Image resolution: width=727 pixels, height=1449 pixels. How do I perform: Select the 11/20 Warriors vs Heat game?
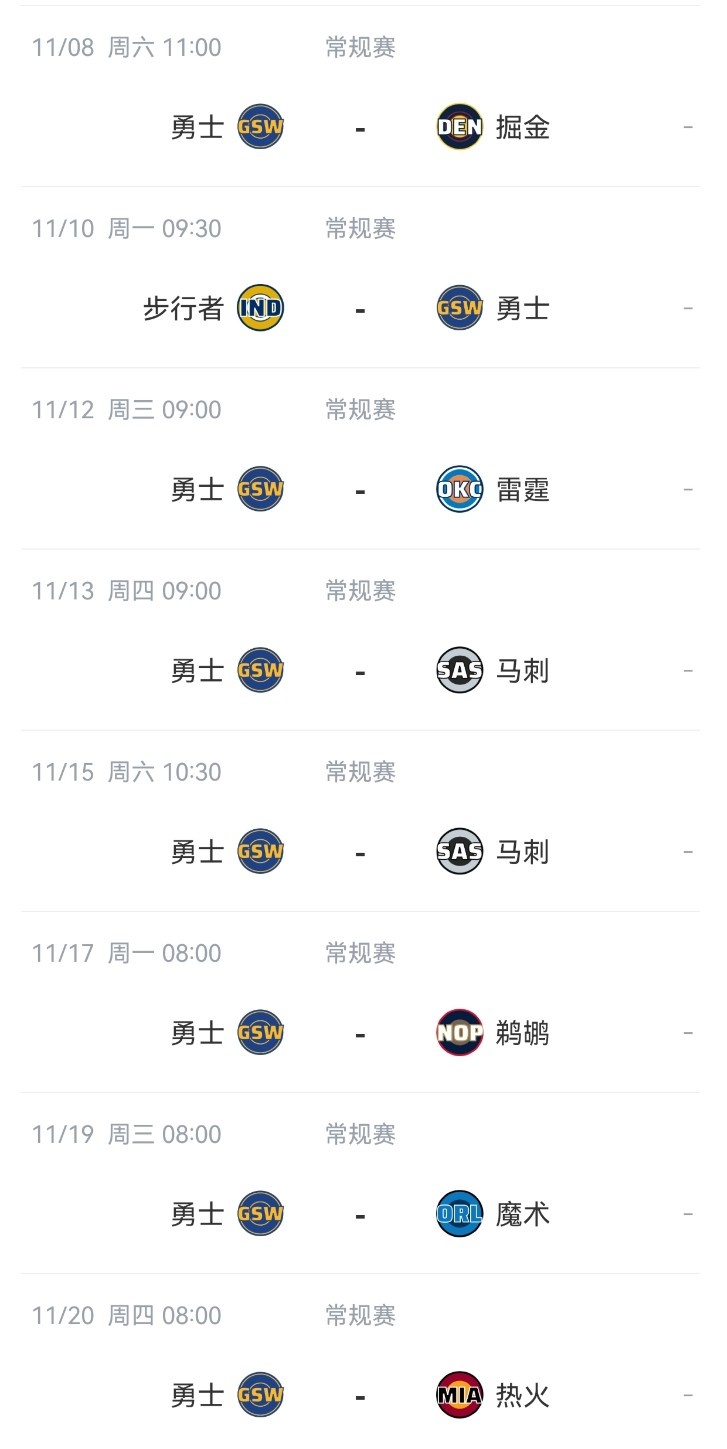(x=360, y=1395)
